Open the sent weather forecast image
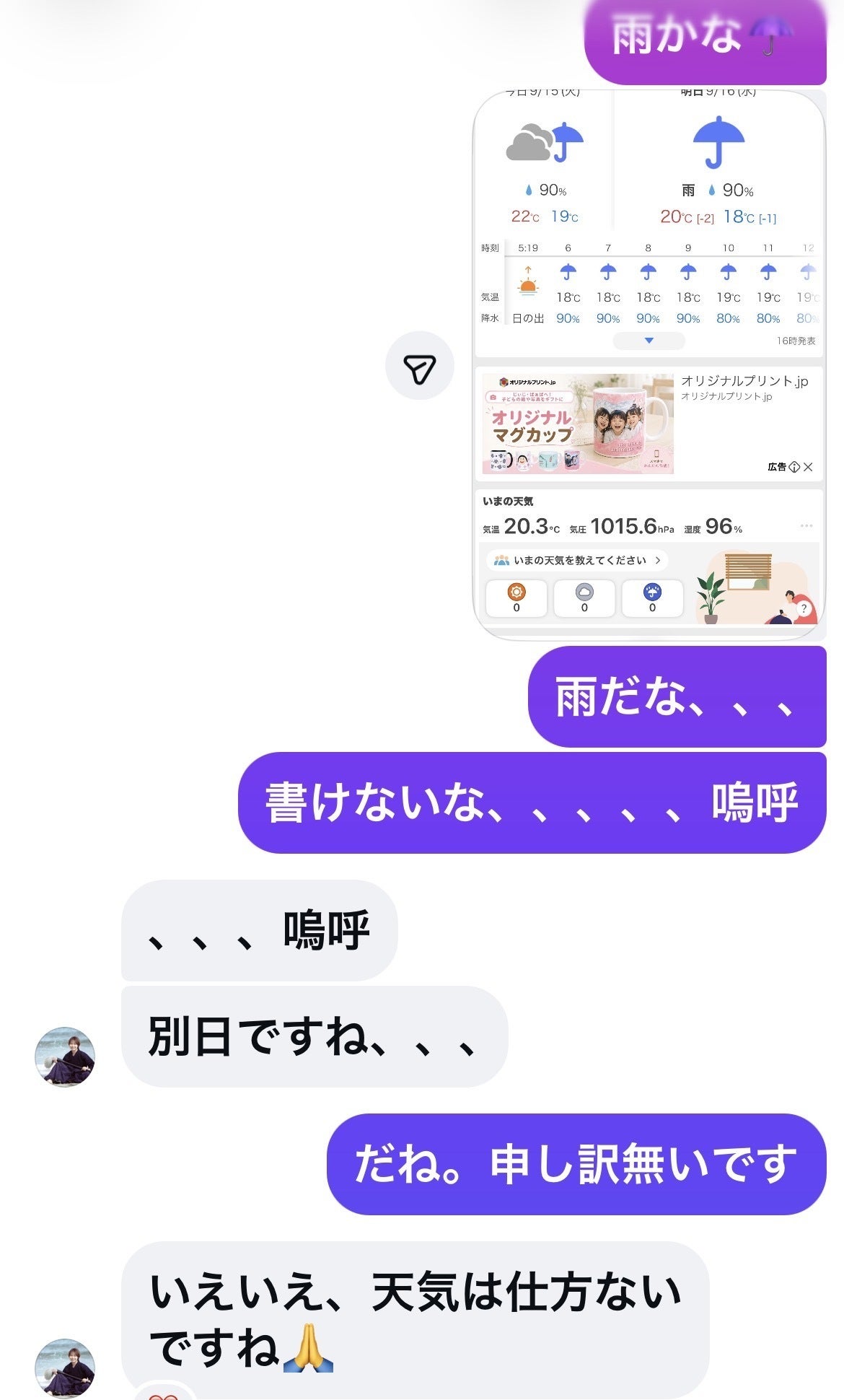The image size is (844, 1400). tap(649, 364)
